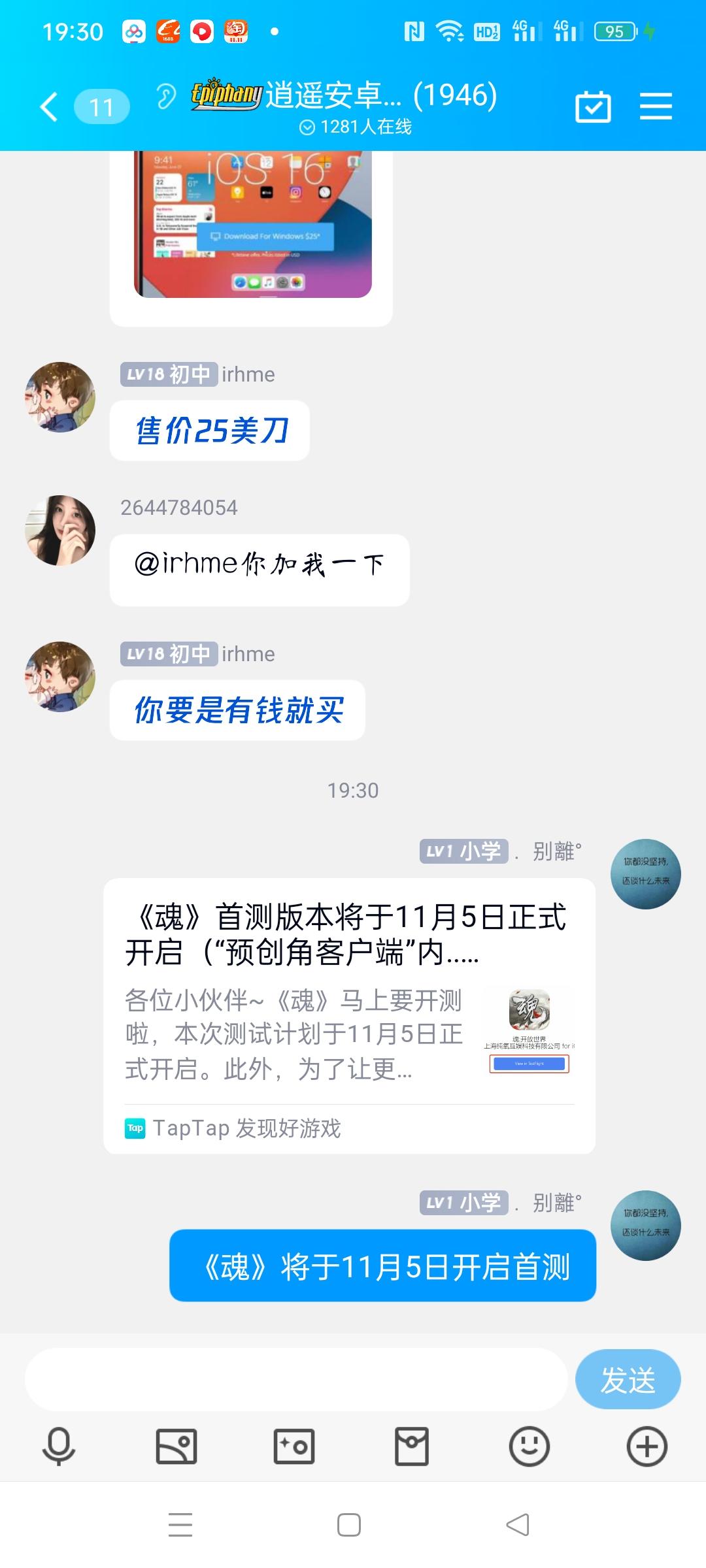Open more options with the plus icon
The width and height of the screenshot is (706, 1568).
tap(647, 1446)
